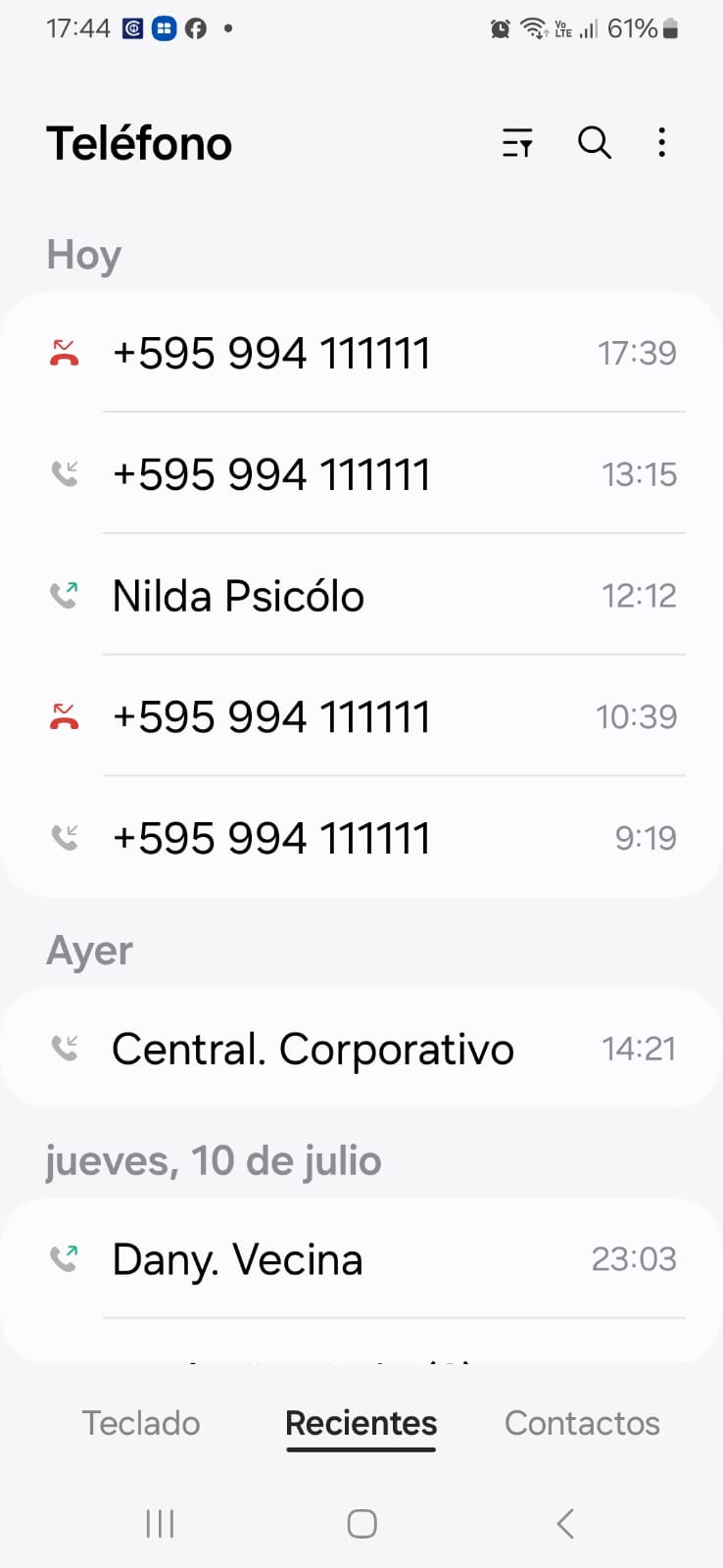The height and width of the screenshot is (1568, 723).
Task: View the missed call from 10:39
Action: tap(362, 717)
